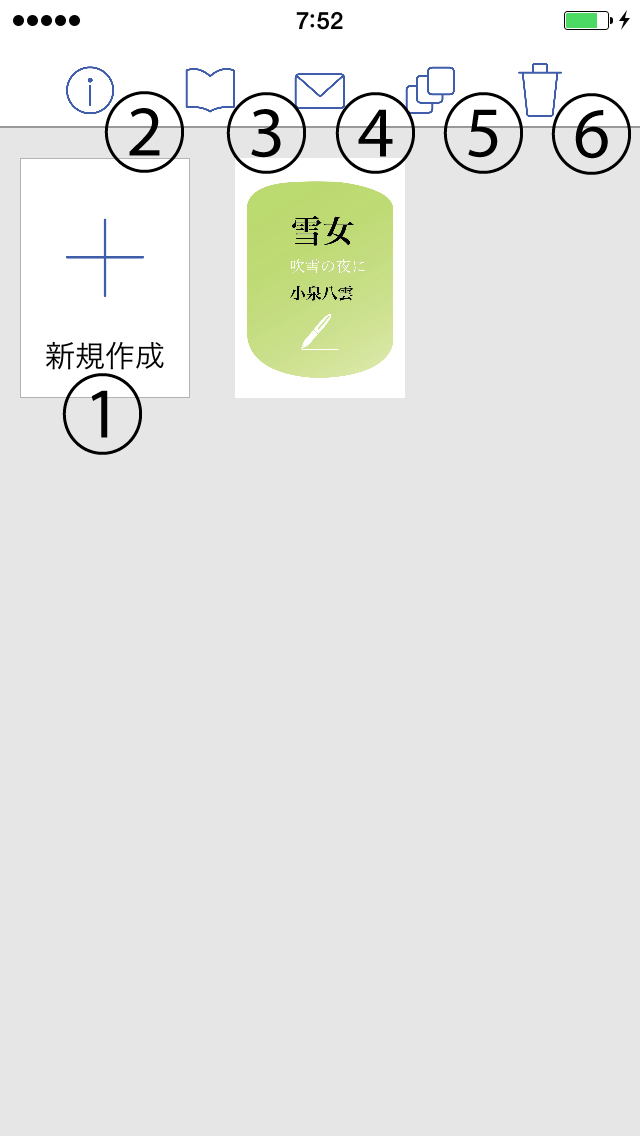Open the info icon
This screenshot has width=640, height=1136.
pos(90,90)
